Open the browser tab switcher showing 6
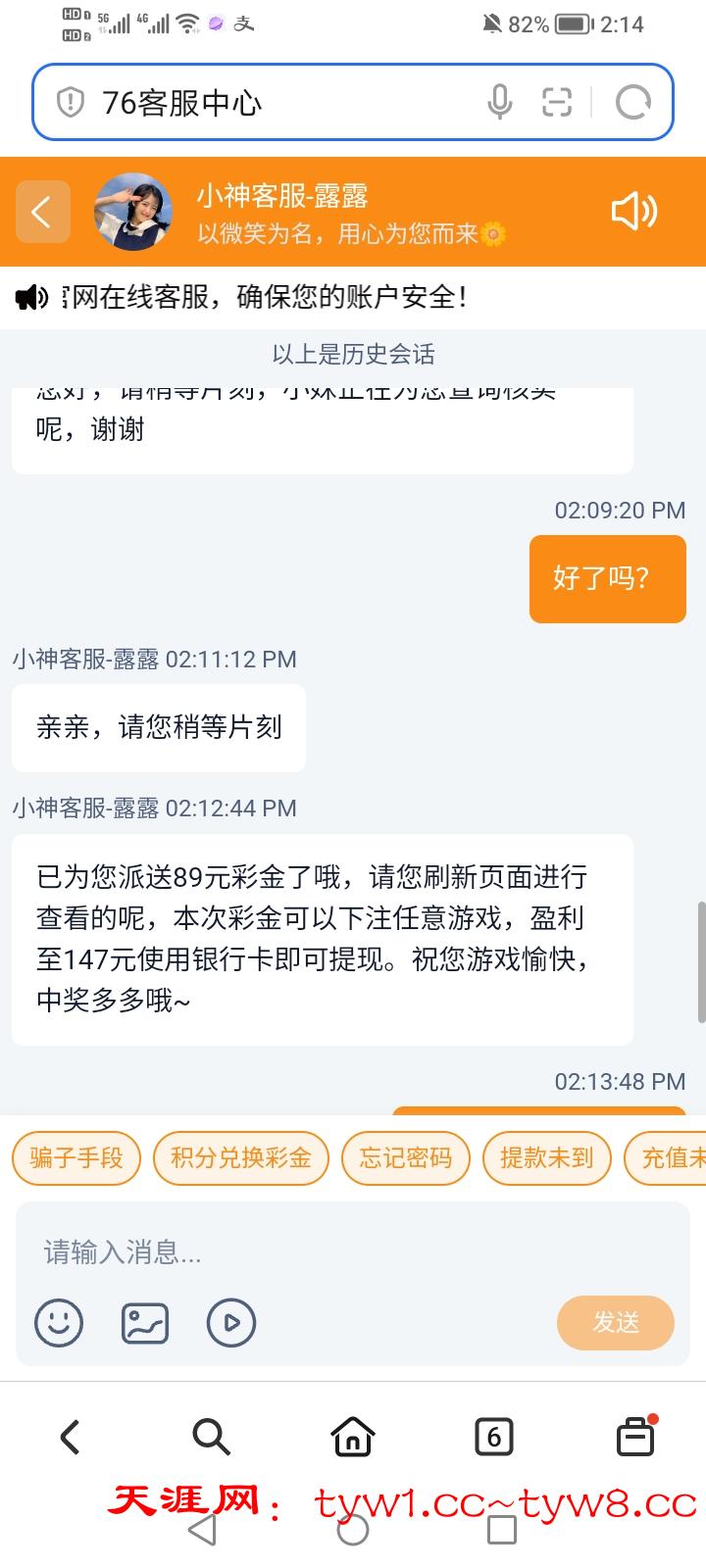Image resolution: width=706 pixels, height=1568 pixels. point(494,1437)
